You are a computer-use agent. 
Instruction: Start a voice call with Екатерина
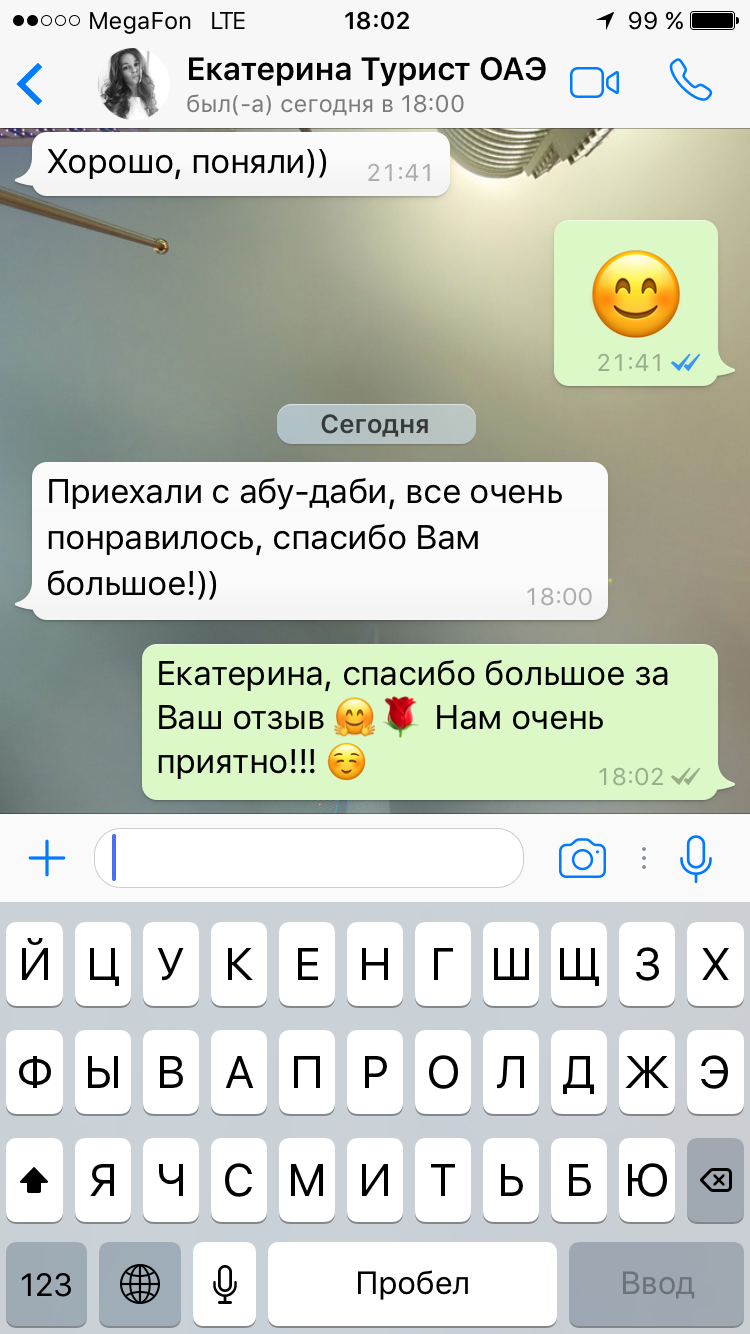pyautogui.click(x=691, y=81)
